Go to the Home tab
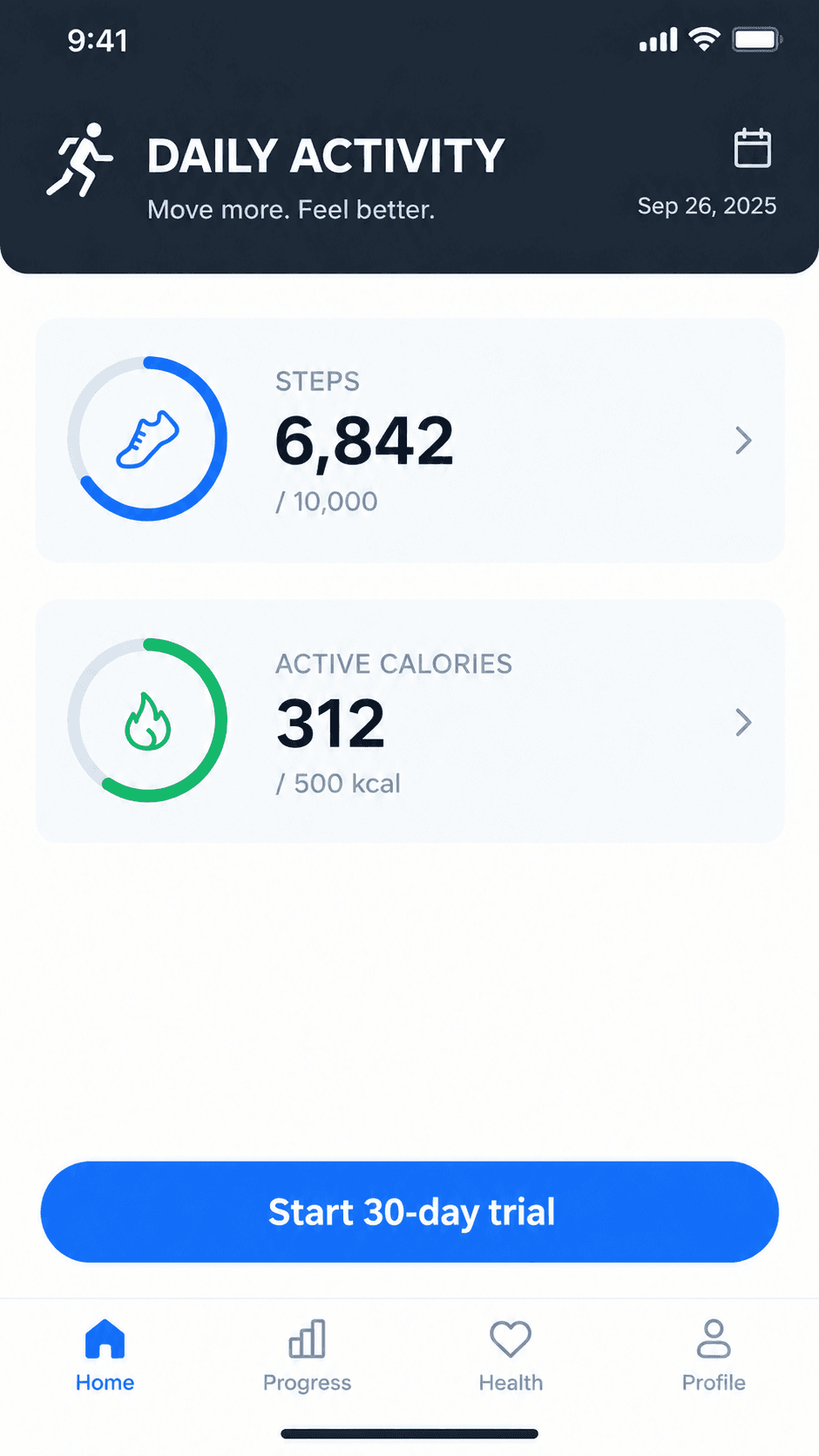819x1456 pixels. [x=105, y=1356]
